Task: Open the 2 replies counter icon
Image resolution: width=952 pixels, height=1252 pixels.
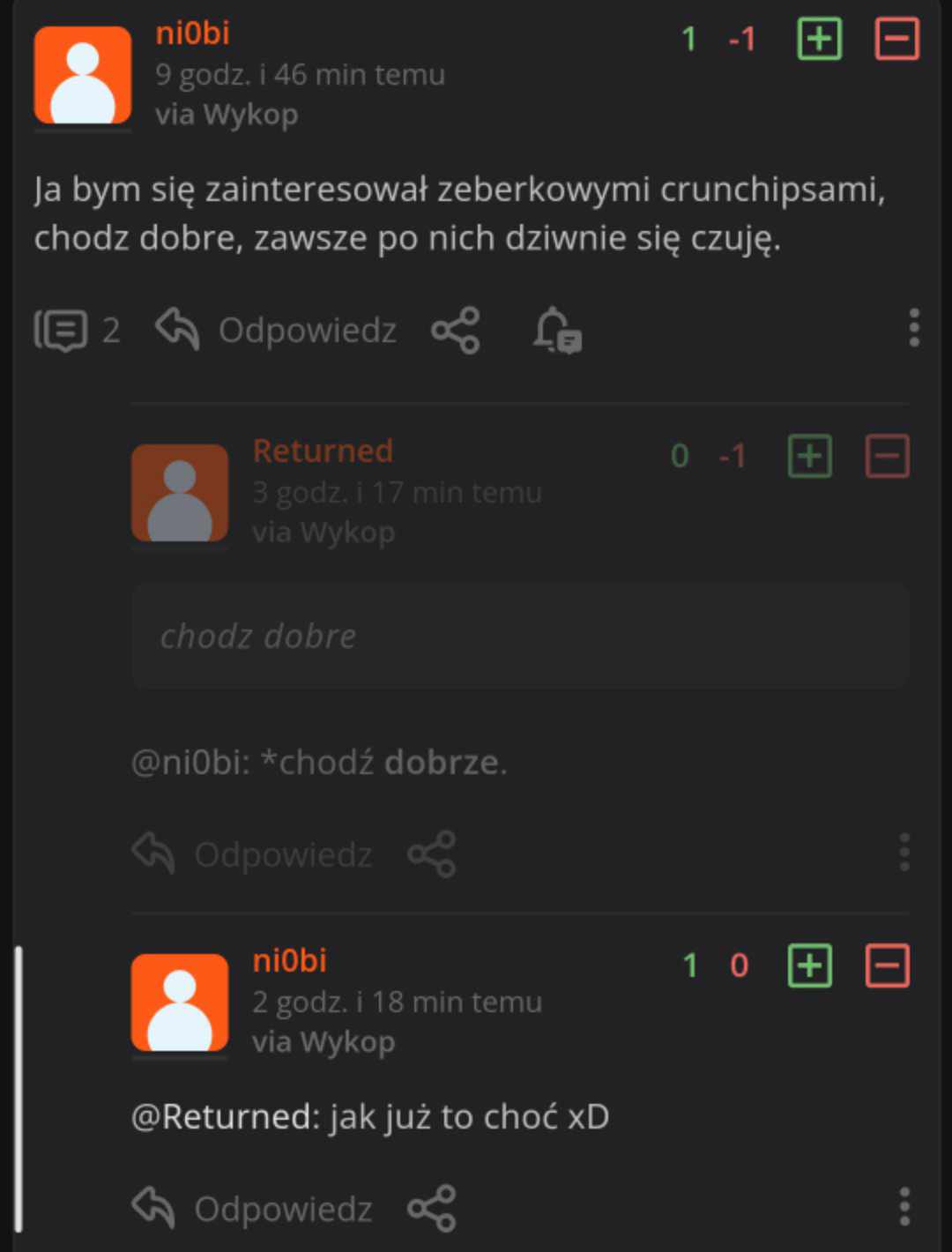Action: (x=62, y=331)
